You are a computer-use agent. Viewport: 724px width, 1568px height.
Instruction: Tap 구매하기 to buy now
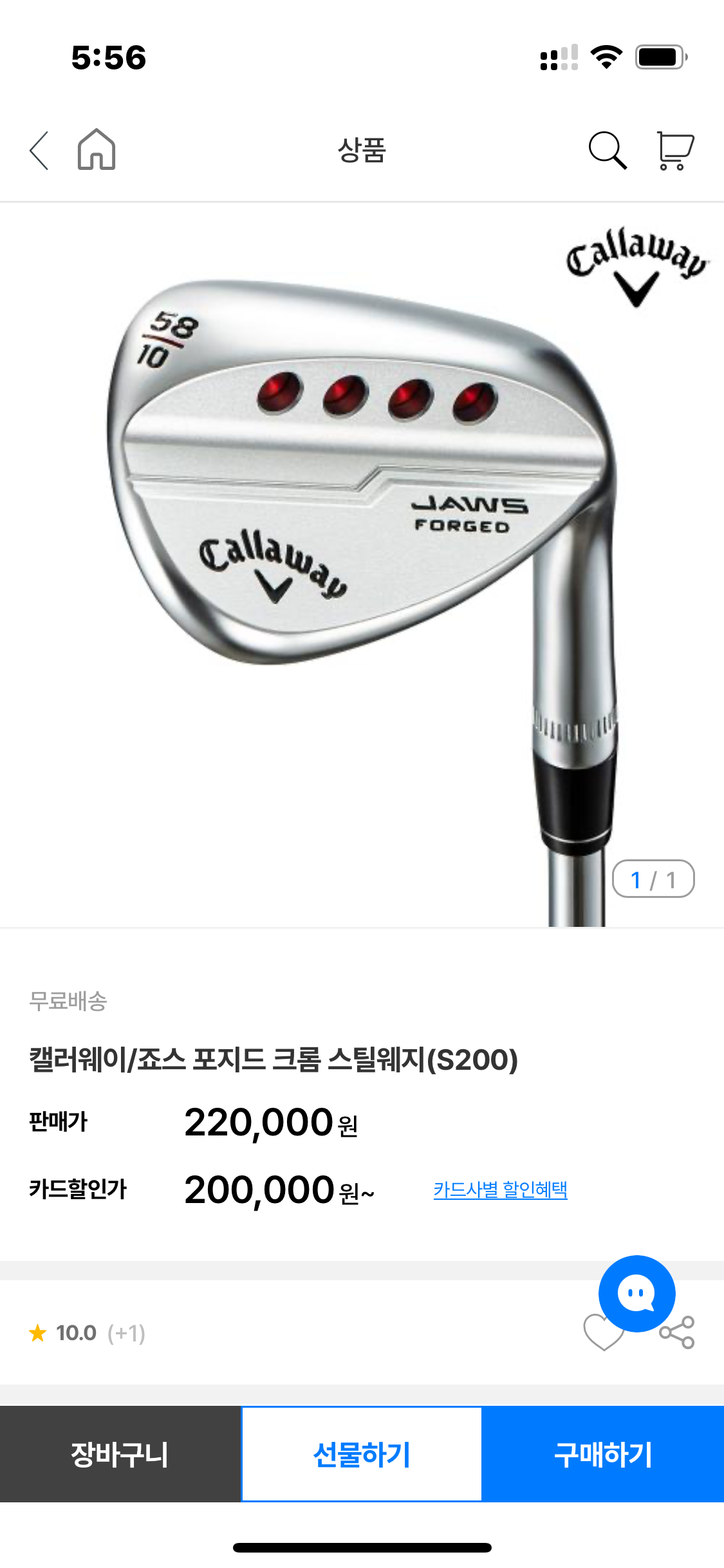pos(603,1454)
